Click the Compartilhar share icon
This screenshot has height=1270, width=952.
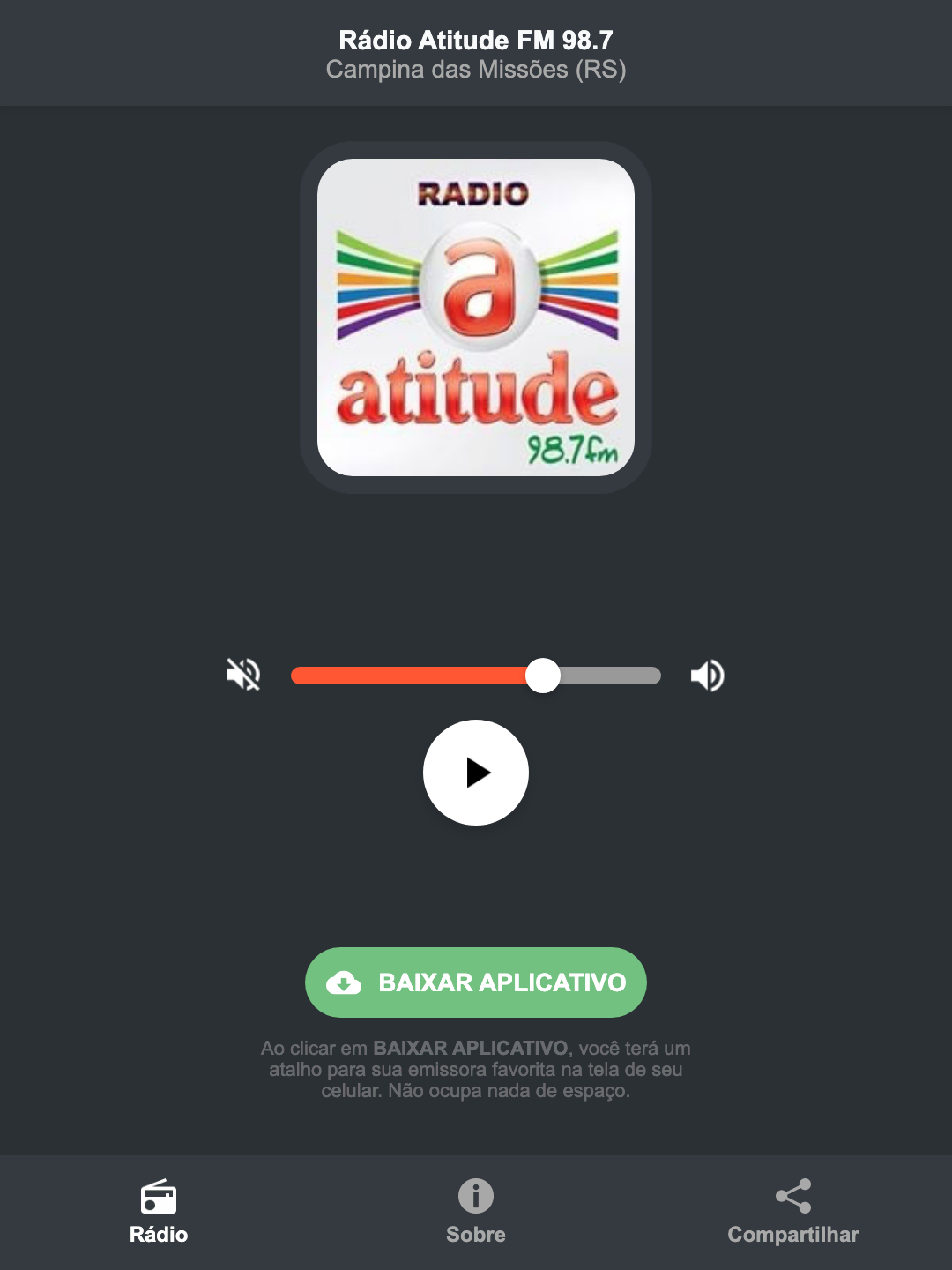(x=792, y=1196)
